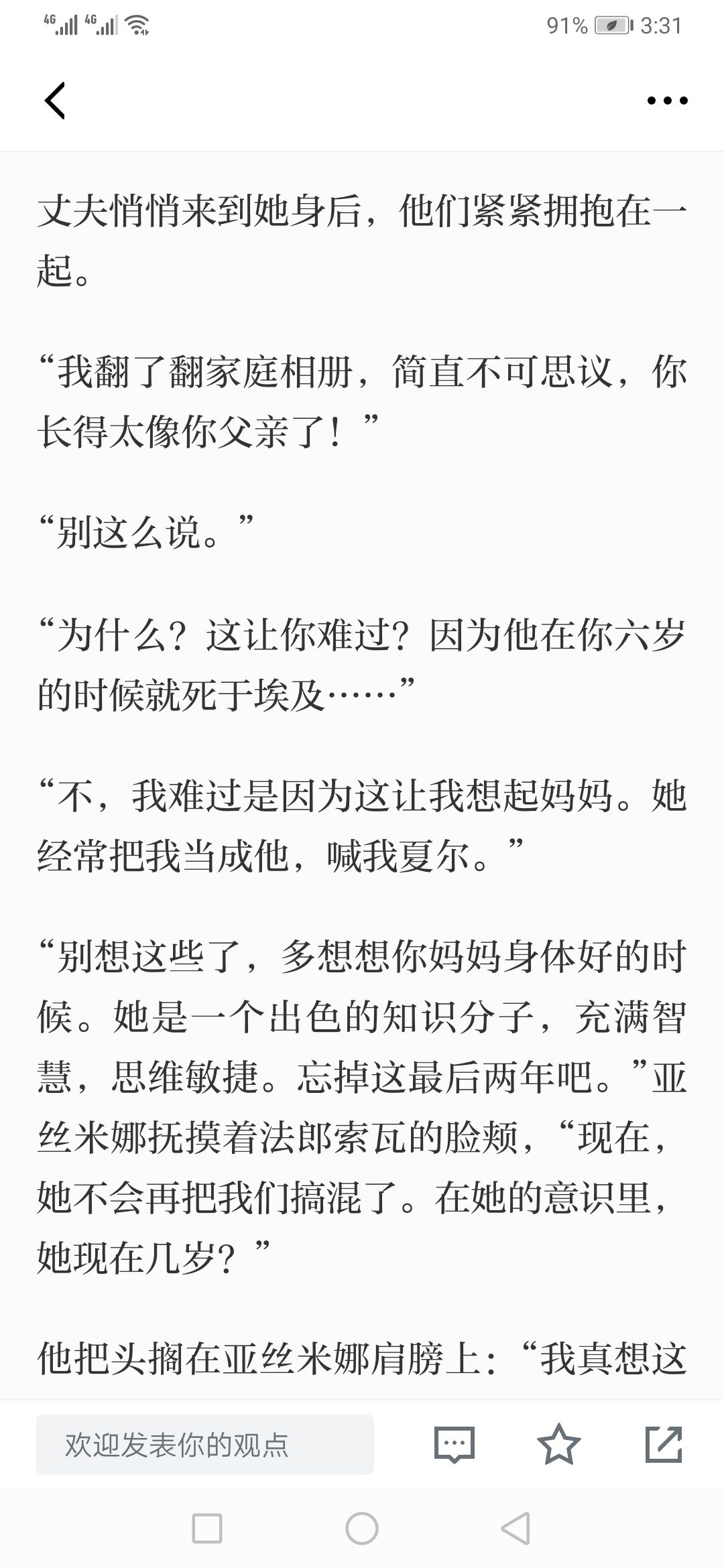Image resolution: width=724 pixels, height=1568 pixels.
Task: Share the article via the share icon
Action: tap(664, 1444)
